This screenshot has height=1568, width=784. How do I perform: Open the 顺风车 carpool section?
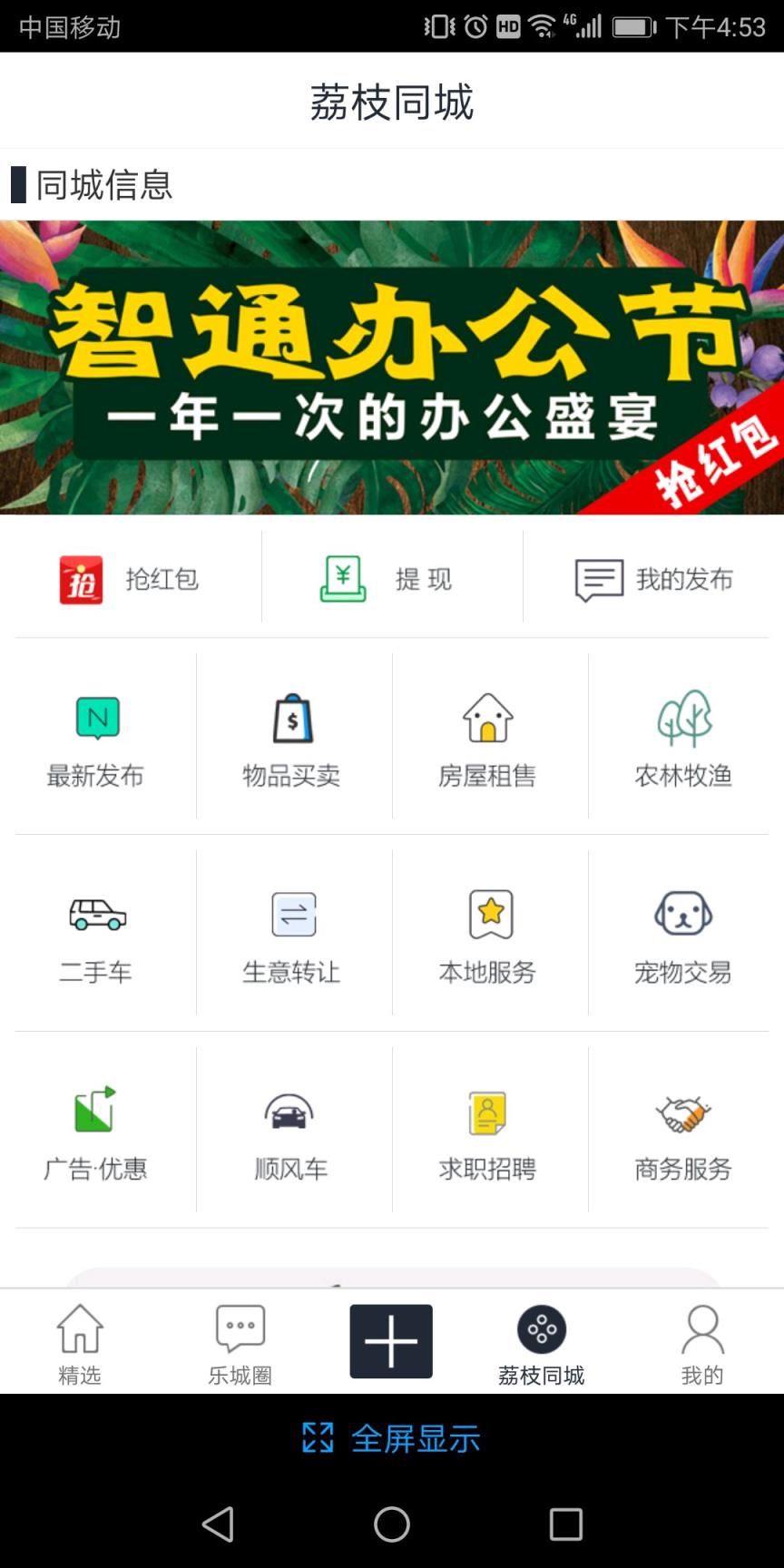pyautogui.click(x=292, y=1130)
